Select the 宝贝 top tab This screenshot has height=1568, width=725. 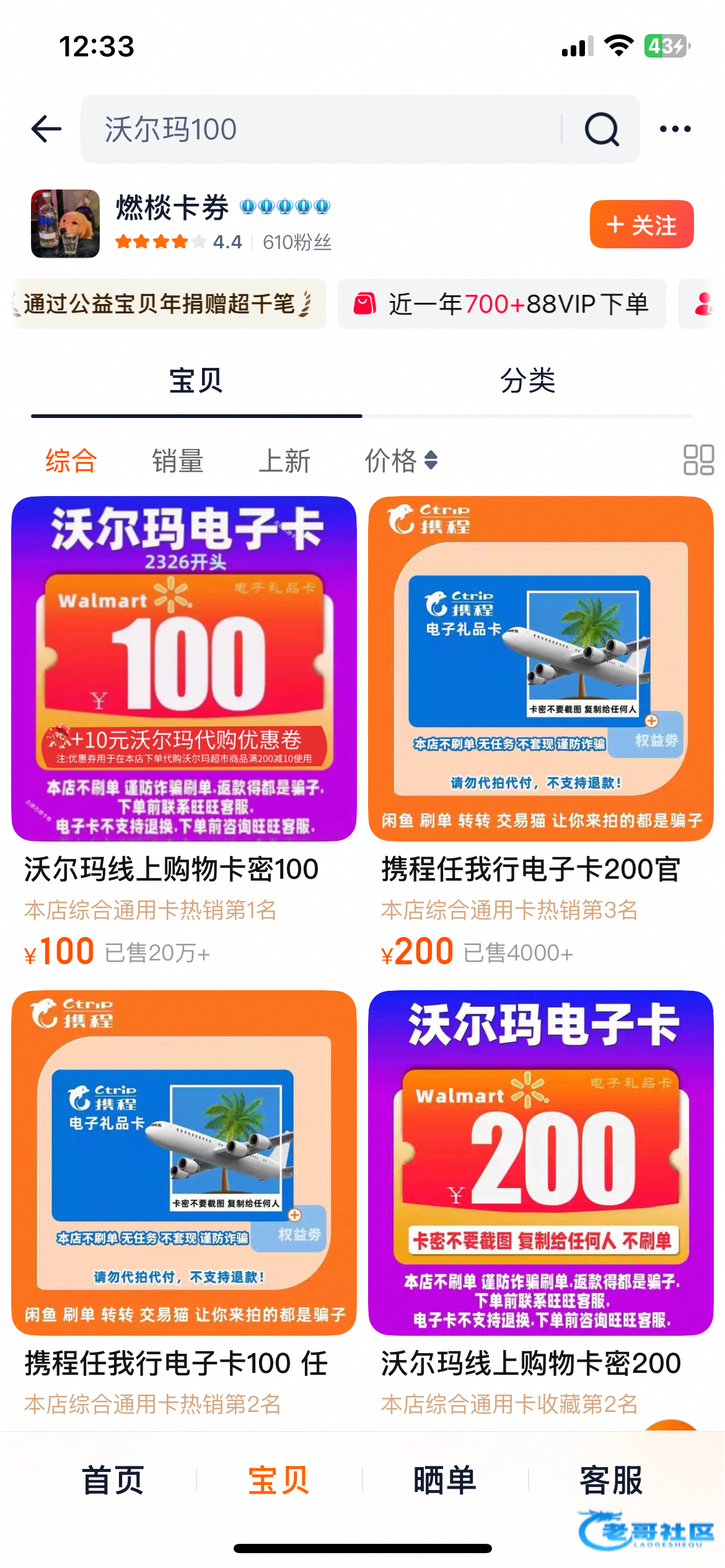[196, 380]
